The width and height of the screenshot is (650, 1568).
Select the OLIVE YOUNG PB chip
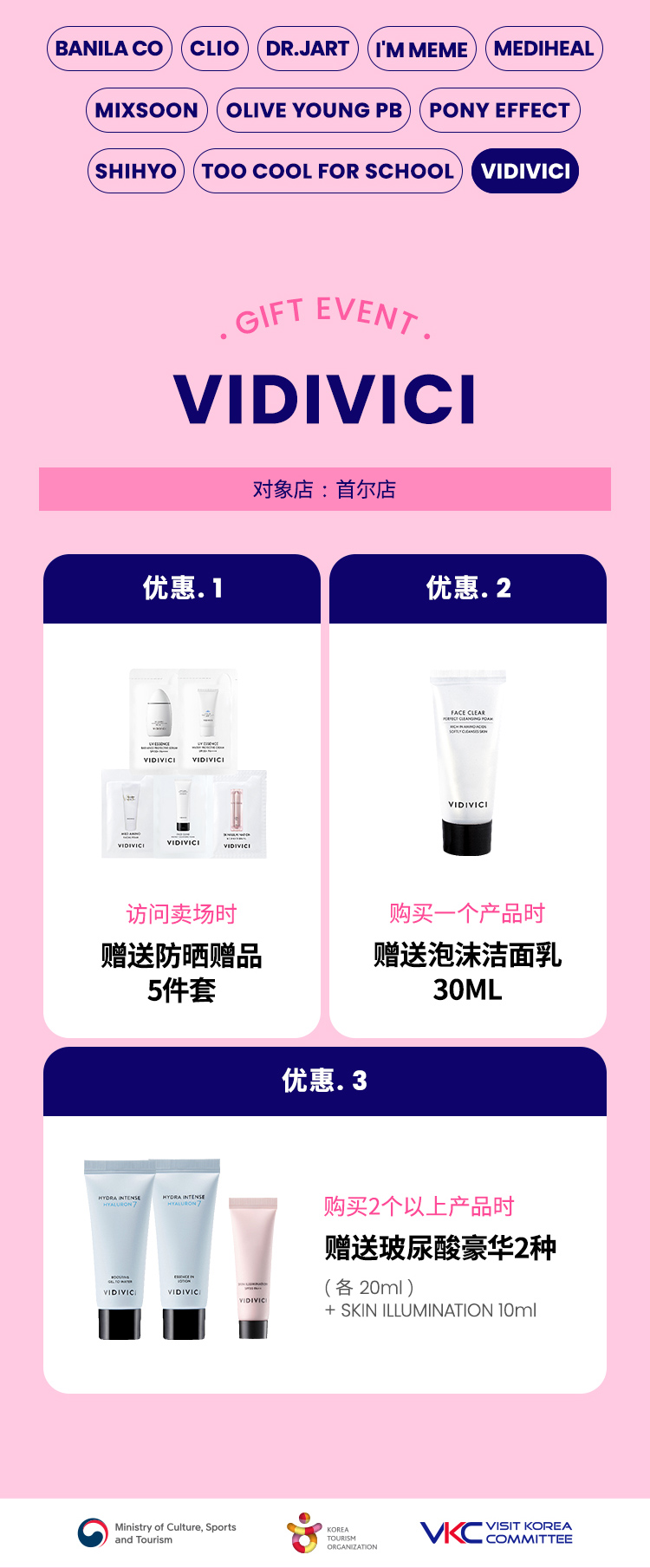(314, 110)
